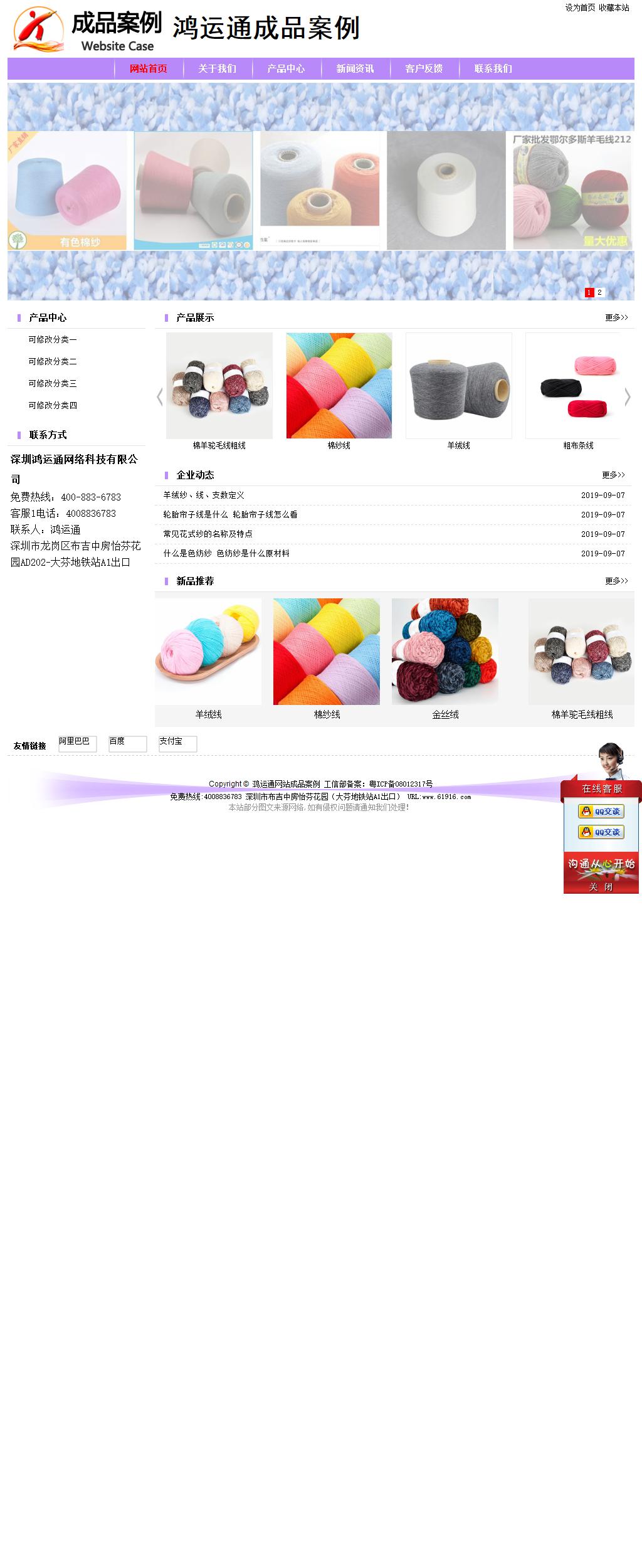Select banner slide indicator 1
This screenshot has height=1568, width=642.
(x=589, y=292)
